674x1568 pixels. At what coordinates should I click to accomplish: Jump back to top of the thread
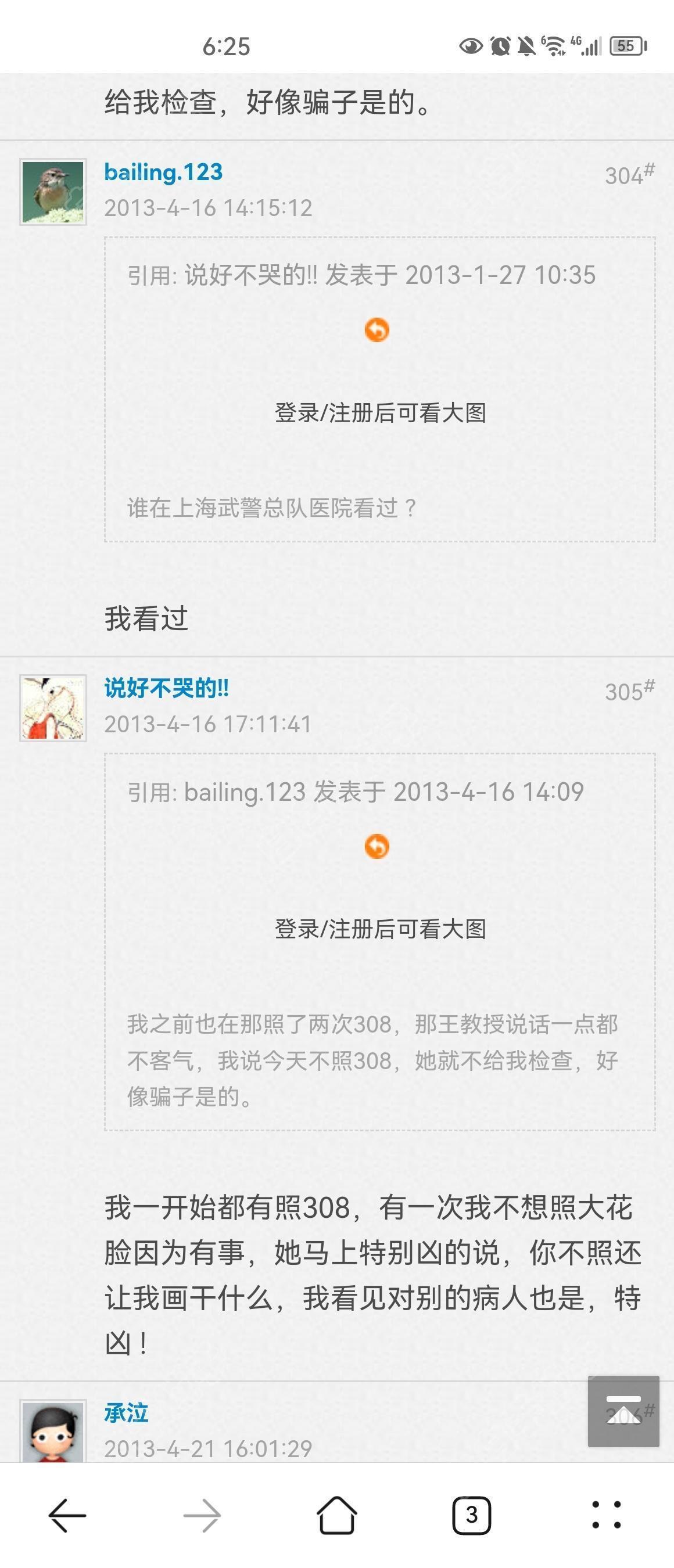coord(623,1411)
